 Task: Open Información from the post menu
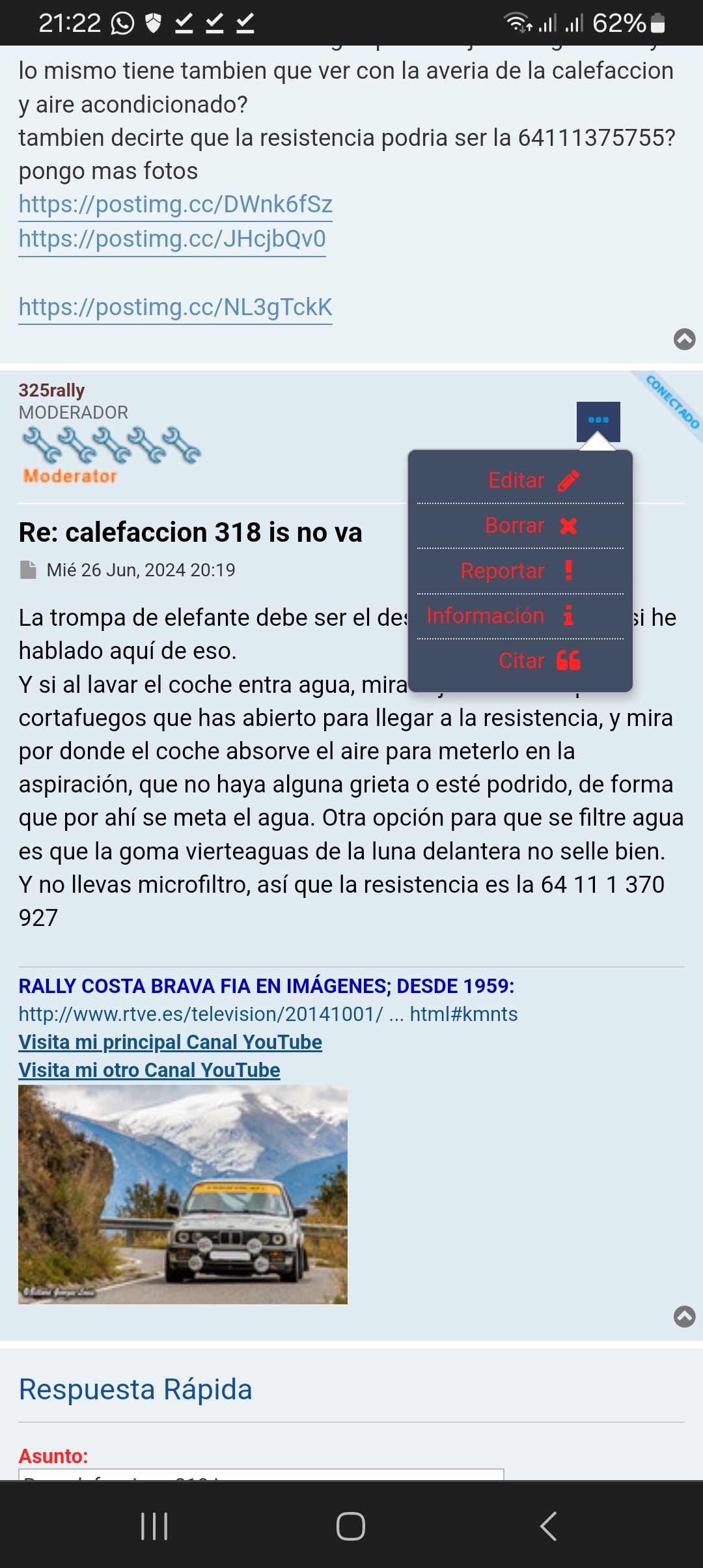[x=501, y=615]
